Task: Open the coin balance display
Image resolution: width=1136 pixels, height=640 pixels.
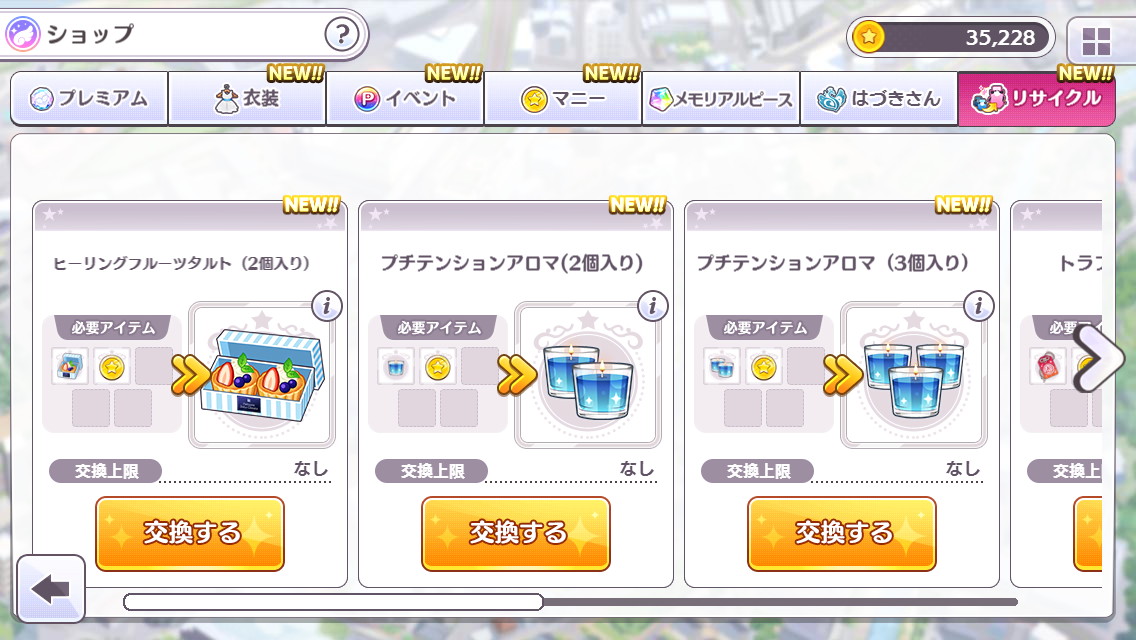Action: (x=952, y=38)
